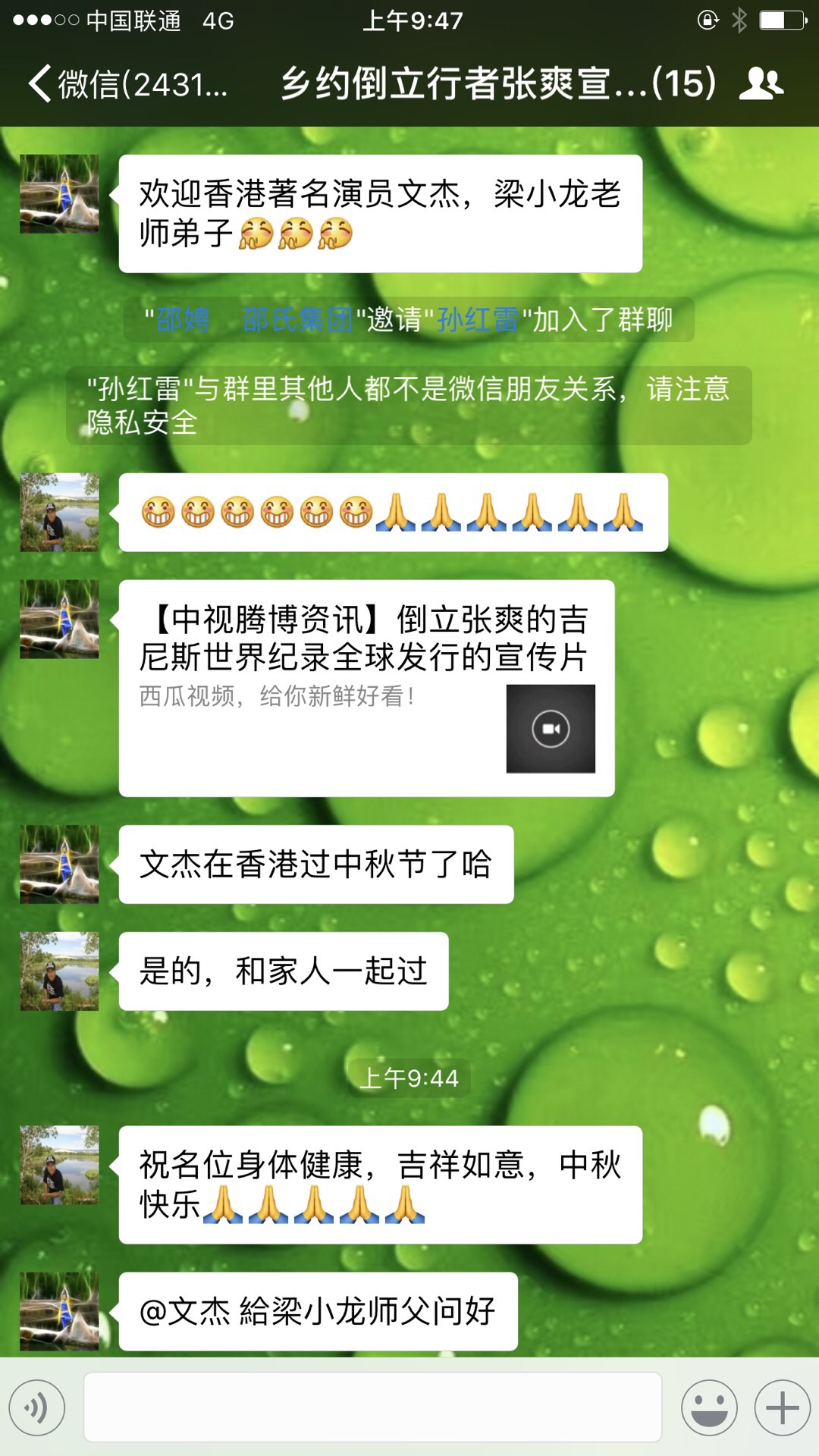Open the 中视腾博资讯 video link card
Image resolution: width=819 pixels, height=1456 pixels.
(366, 687)
